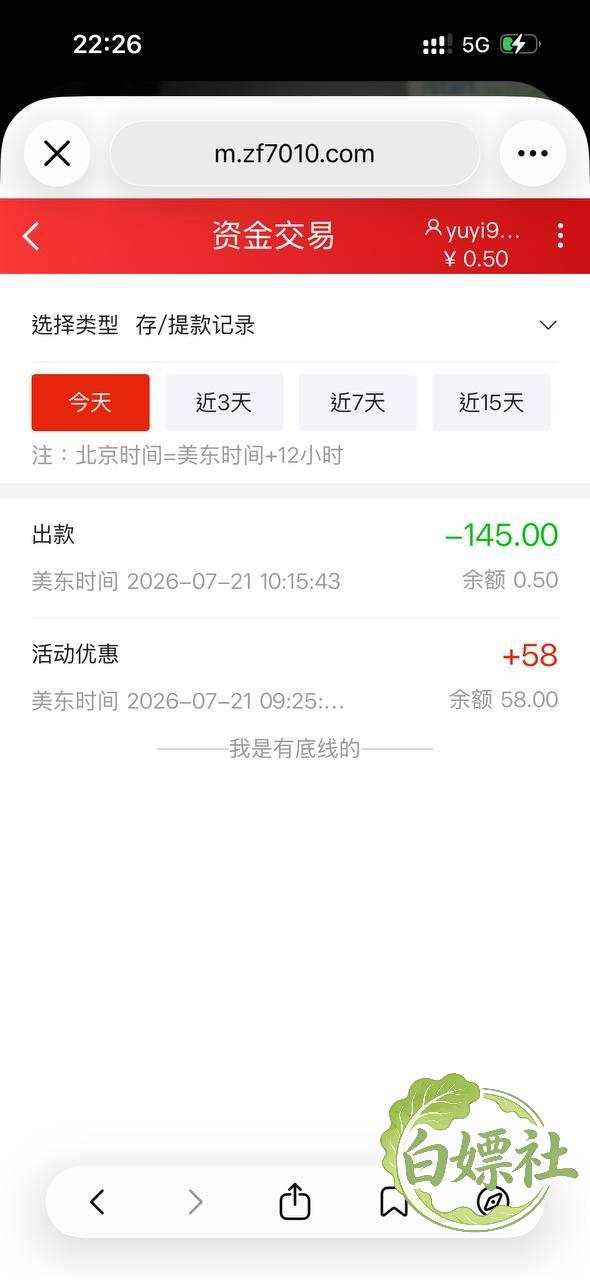Open the 活动优惠 +58 record
This screenshot has width=590, height=1280.
pyautogui.click(x=295, y=677)
